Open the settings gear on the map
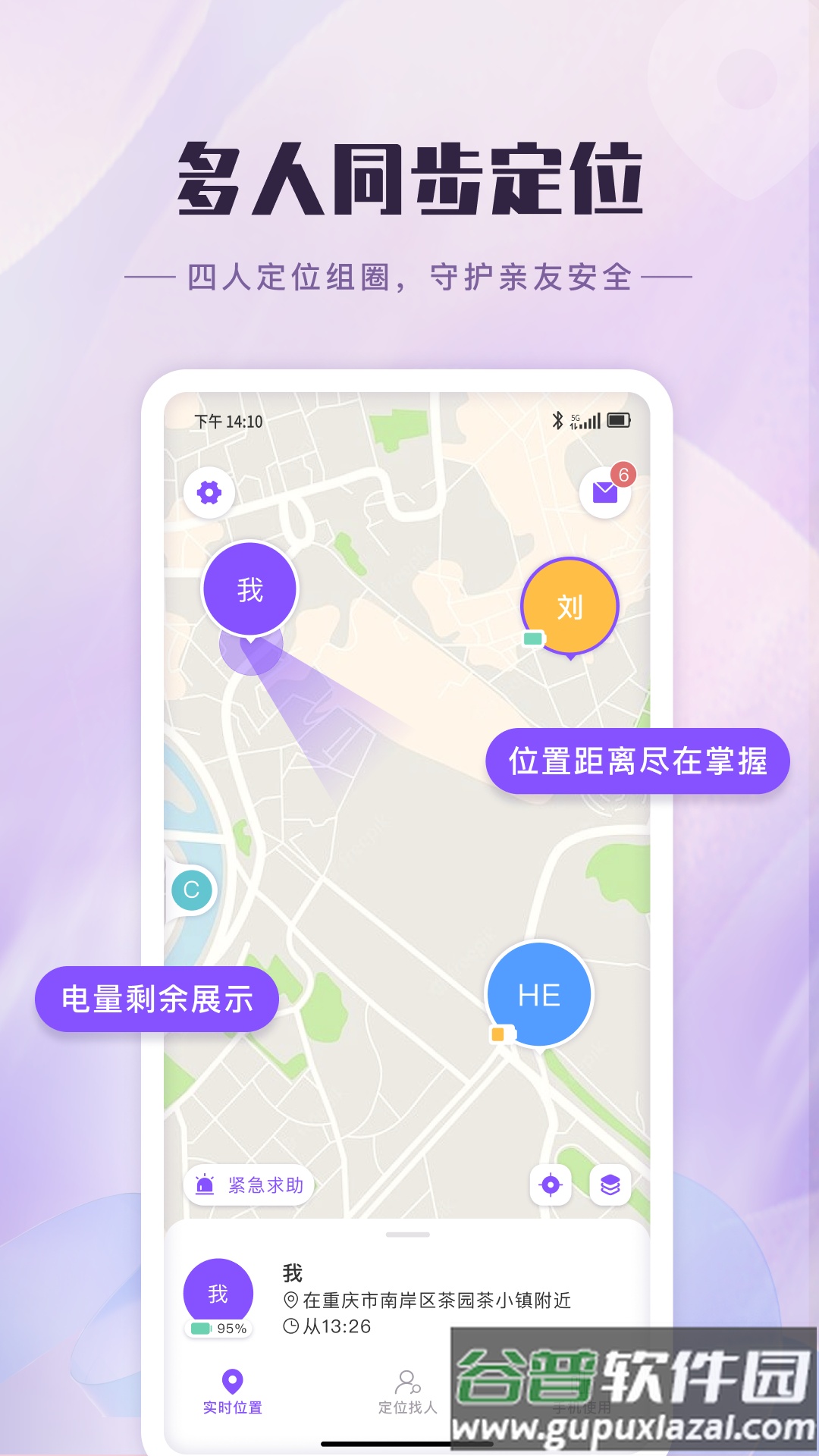The image size is (819, 1456). pos(208,491)
